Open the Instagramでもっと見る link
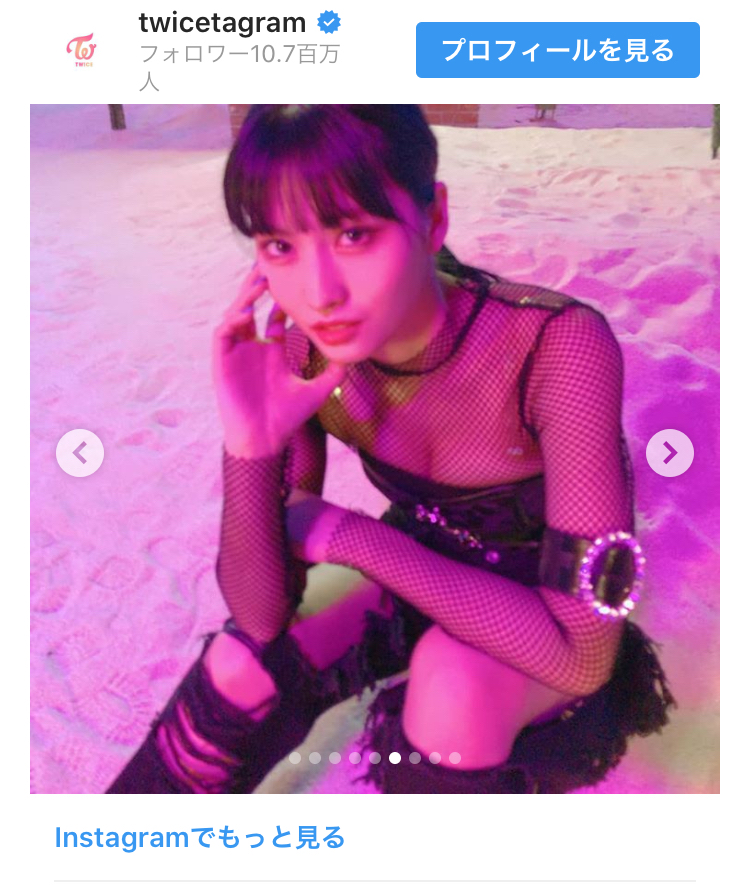Image resolution: width=750 pixels, height=885 pixels. tap(200, 837)
